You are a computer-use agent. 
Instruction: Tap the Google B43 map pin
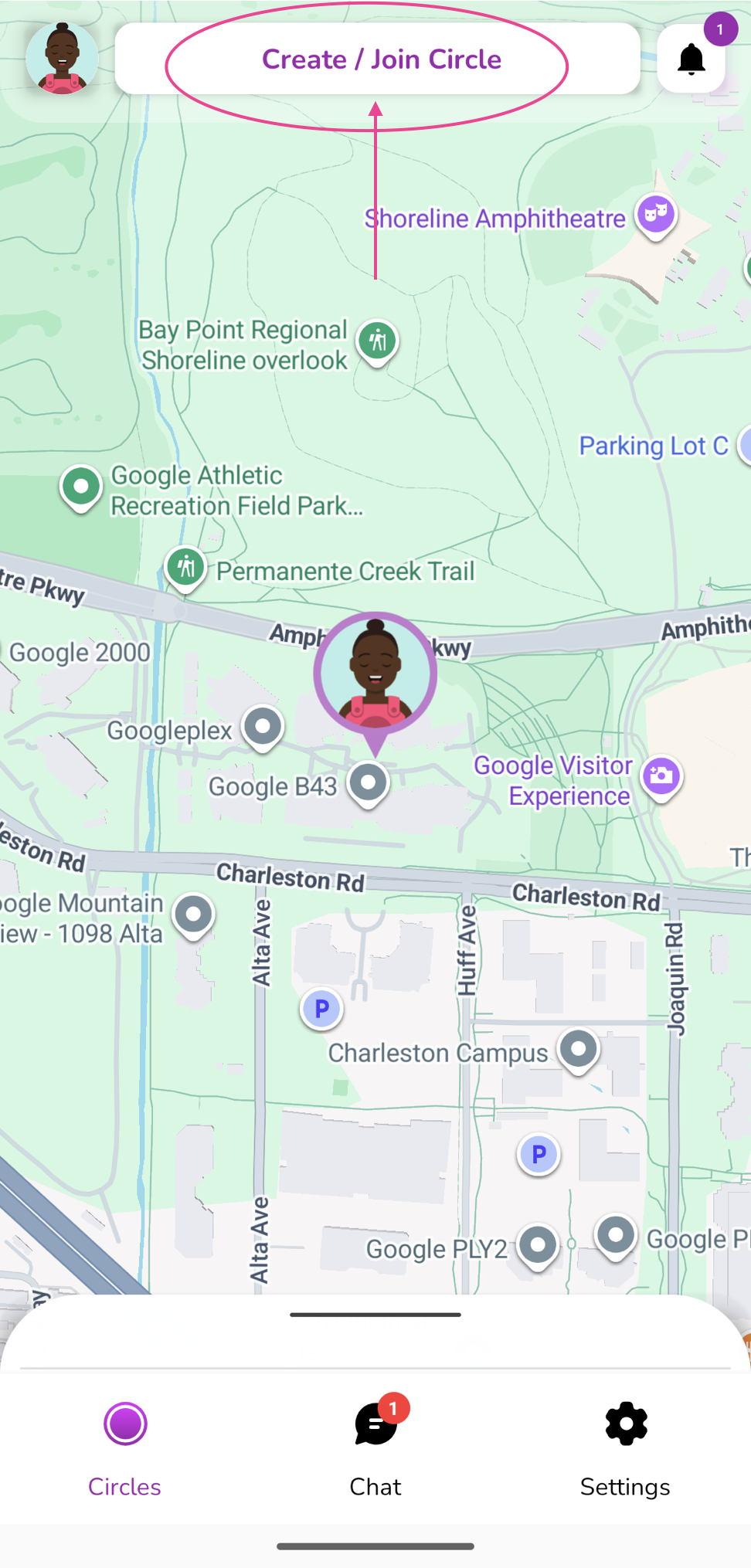point(369,785)
